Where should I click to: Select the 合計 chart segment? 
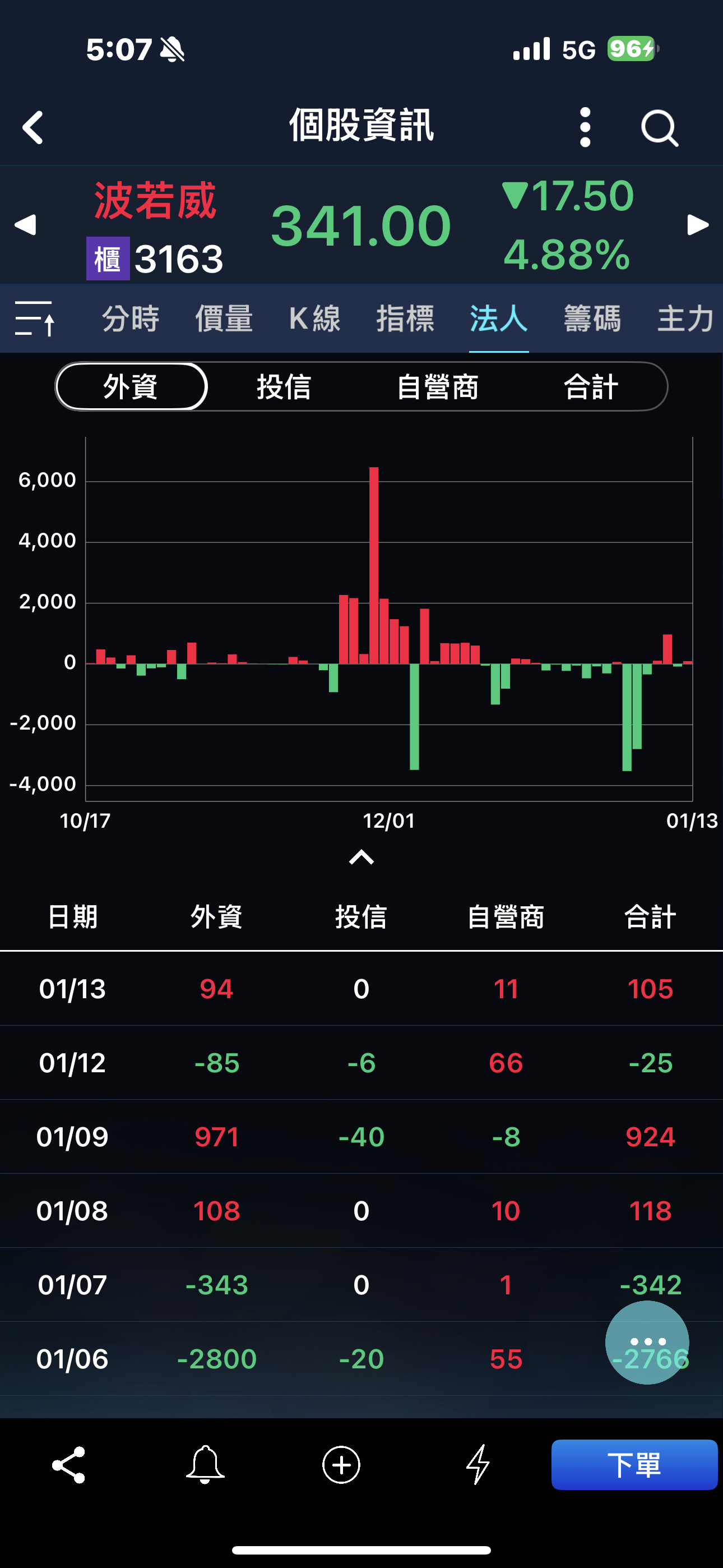pyautogui.click(x=591, y=386)
